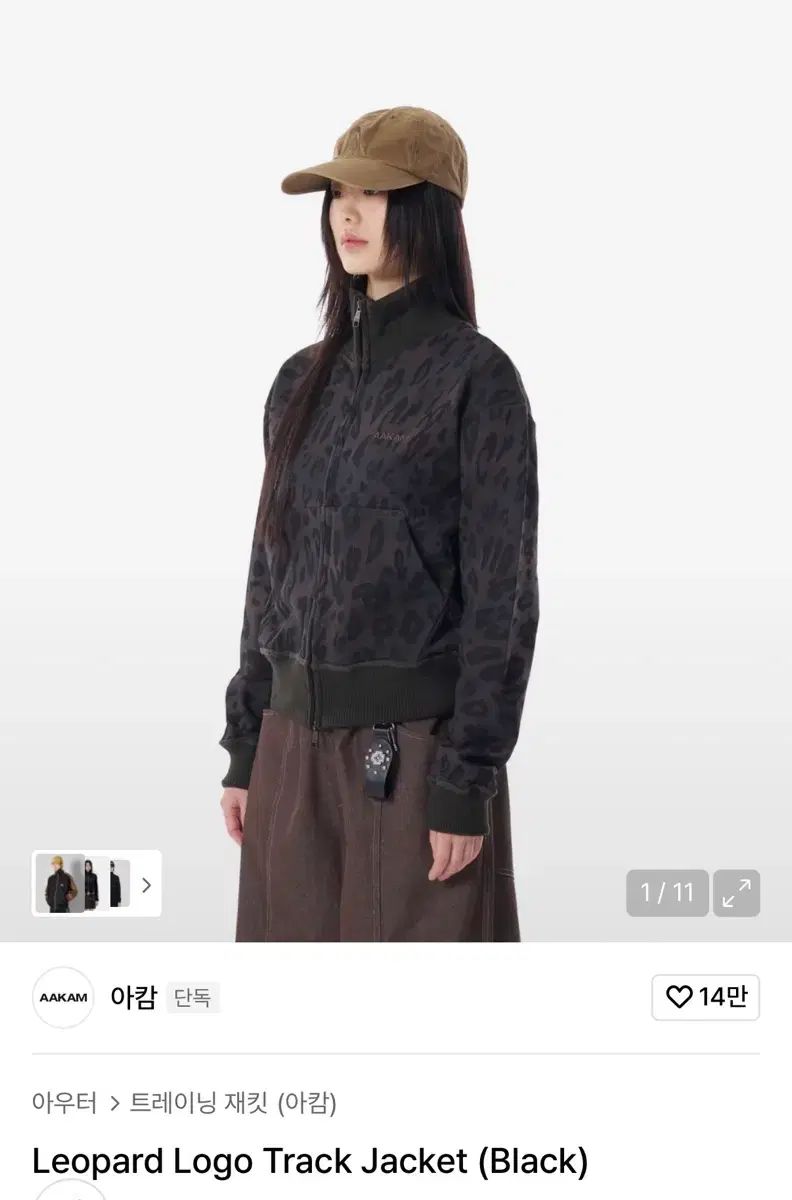Screen dimensions: 792x1200
Task: Click the right arrow chevron in the thumbnail strip
Action: (147, 886)
